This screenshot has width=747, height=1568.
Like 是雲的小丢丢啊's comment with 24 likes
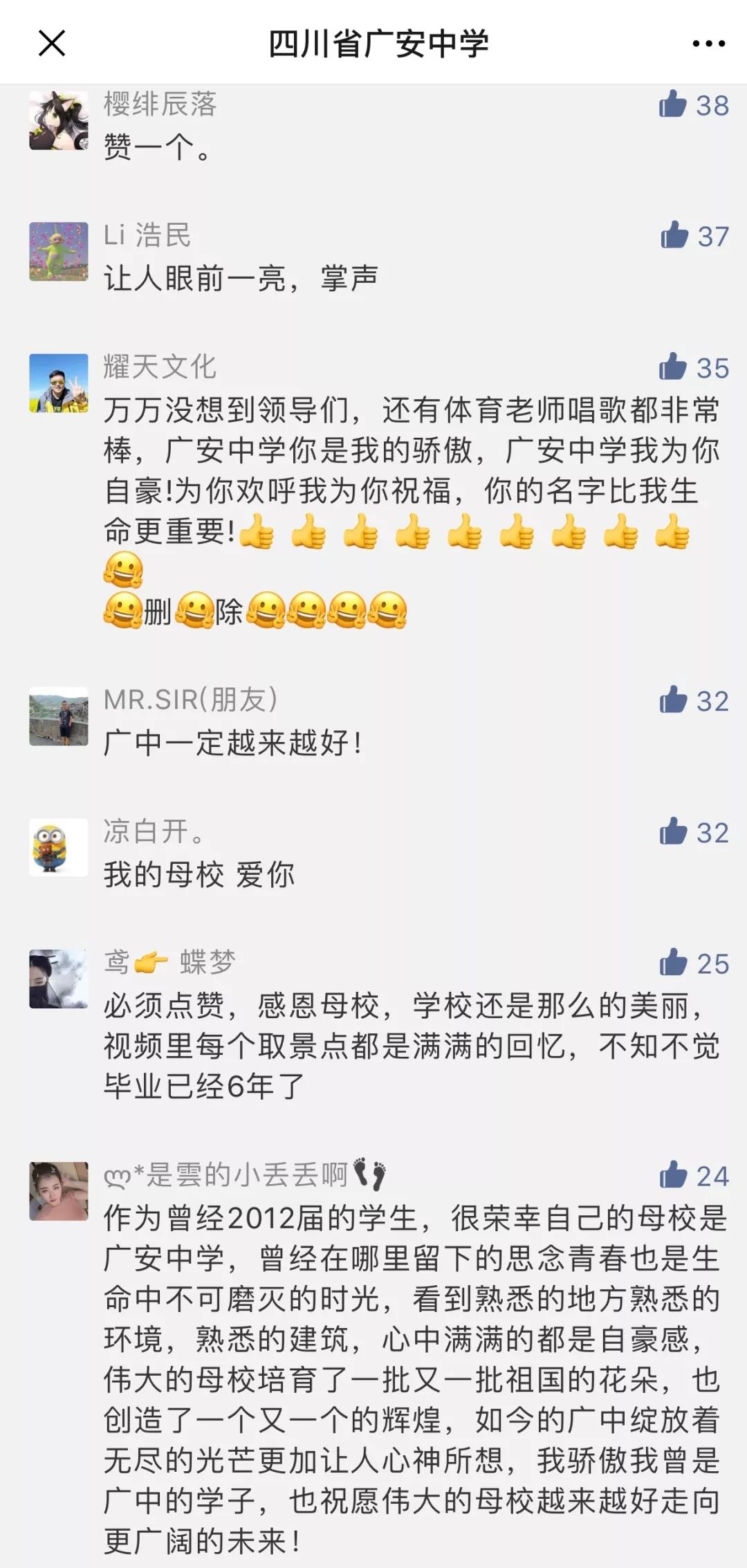coord(673,1175)
